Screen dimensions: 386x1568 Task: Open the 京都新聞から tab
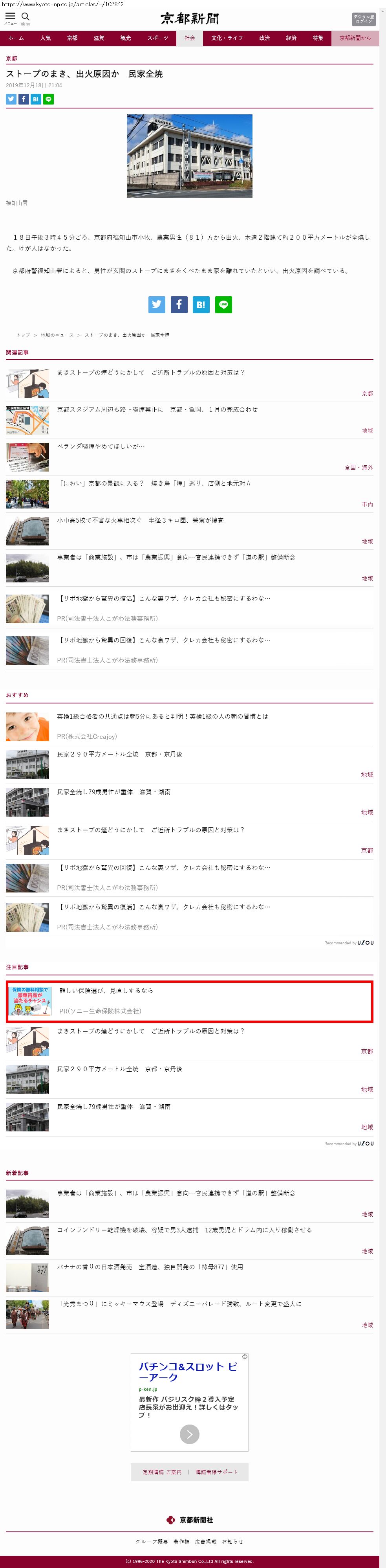tap(355, 39)
